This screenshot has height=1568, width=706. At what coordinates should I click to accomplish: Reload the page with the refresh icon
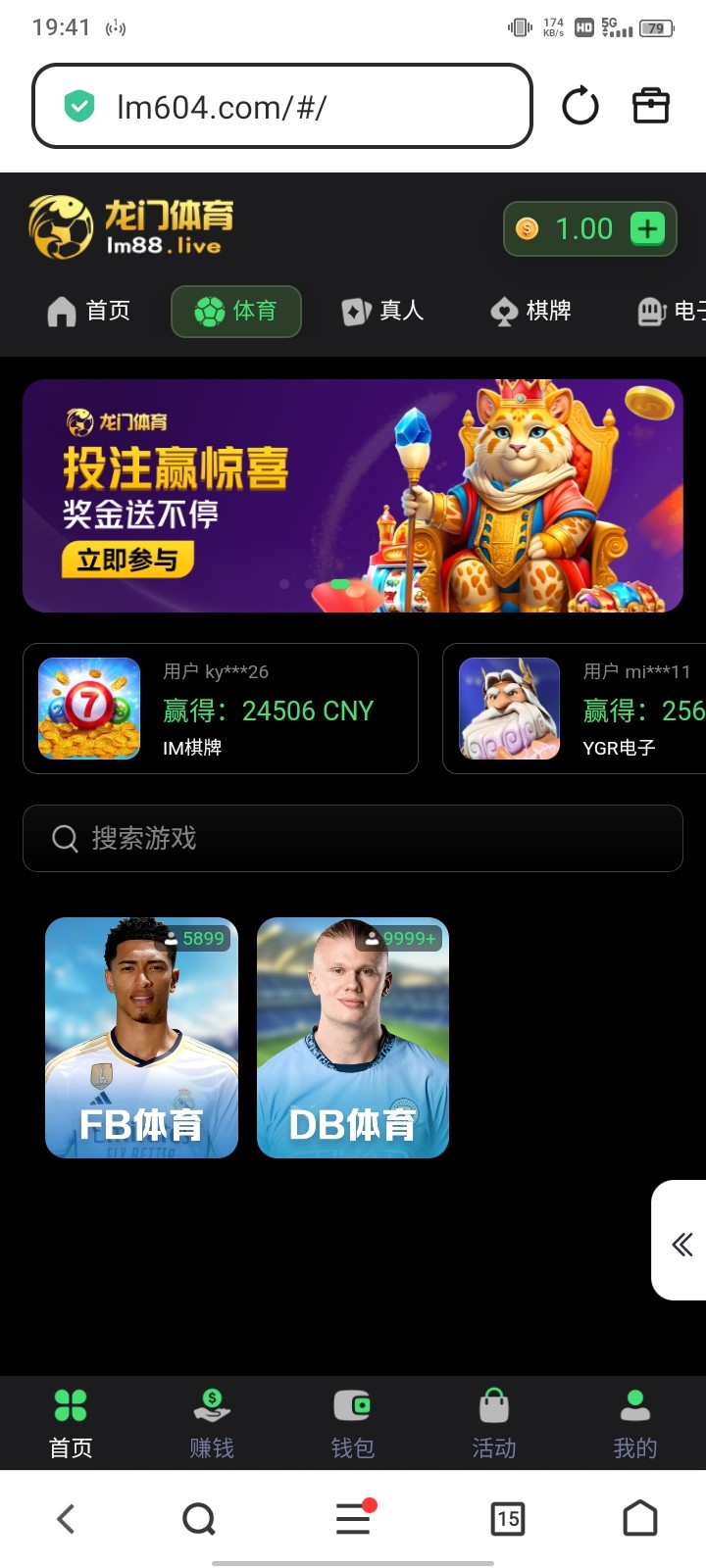click(x=580, y=106)
